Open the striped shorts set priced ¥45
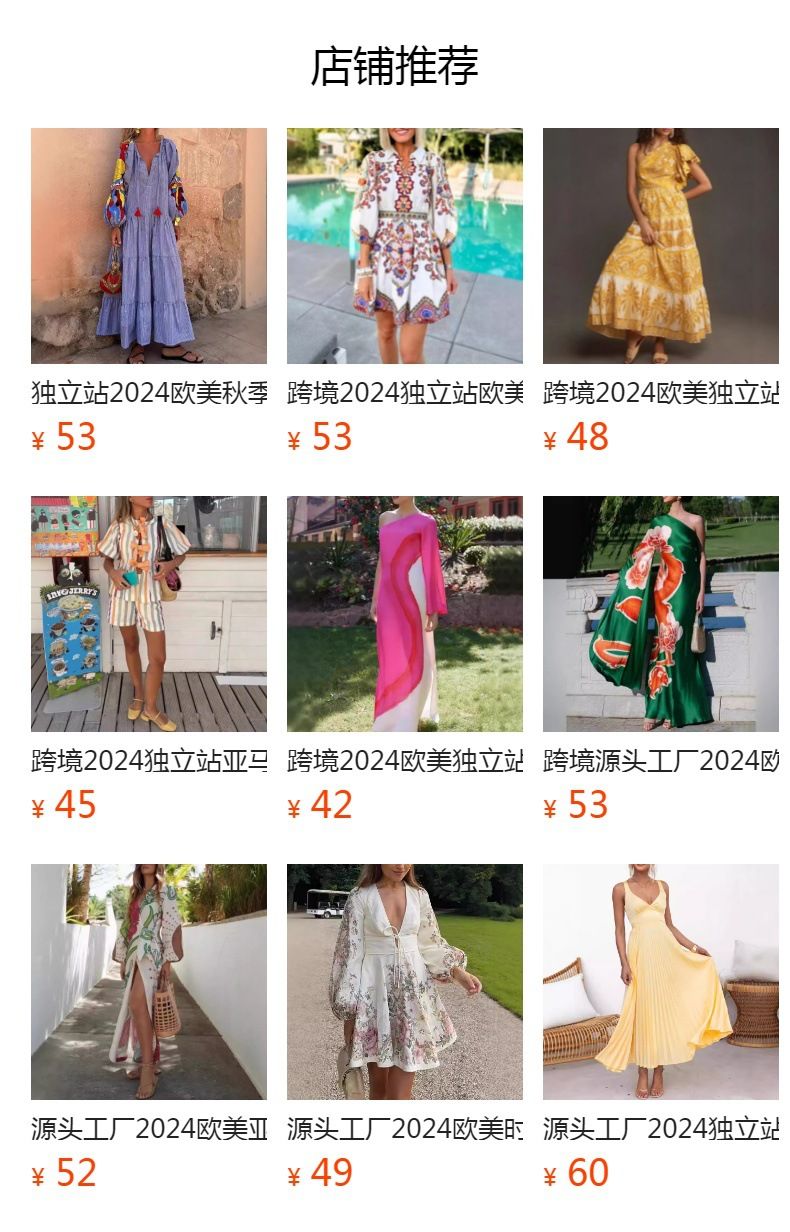 pos(148,614)
